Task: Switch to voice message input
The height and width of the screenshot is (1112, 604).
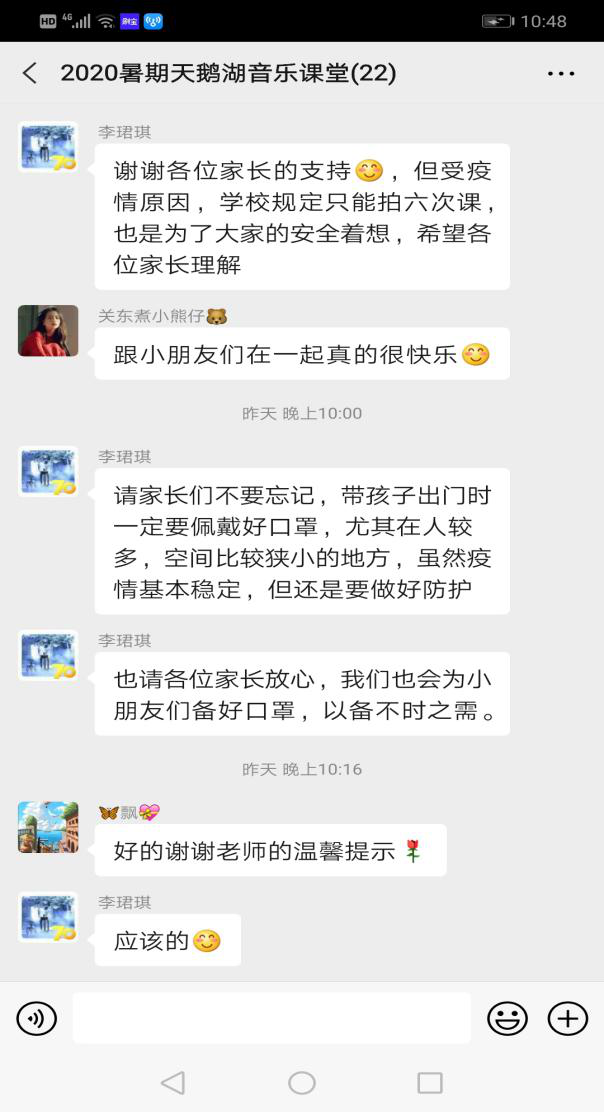Action: pyautogui.click(x=36, y=1019)
